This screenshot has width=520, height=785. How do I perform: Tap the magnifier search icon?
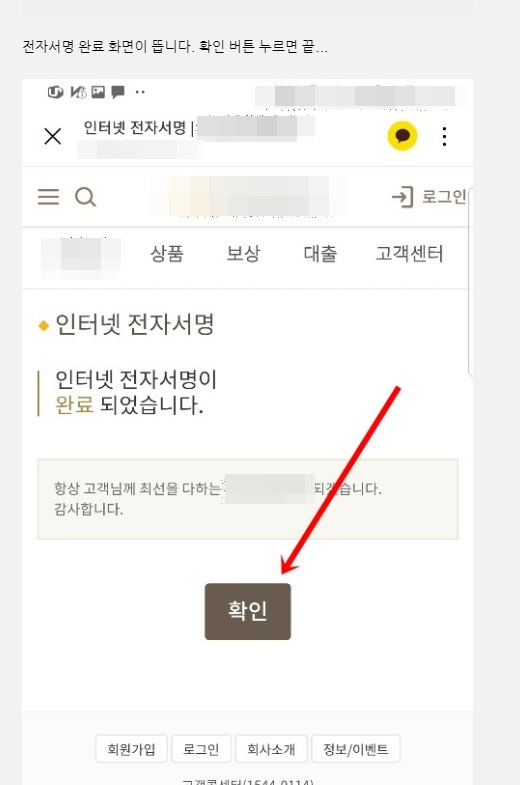coord(86,197)
